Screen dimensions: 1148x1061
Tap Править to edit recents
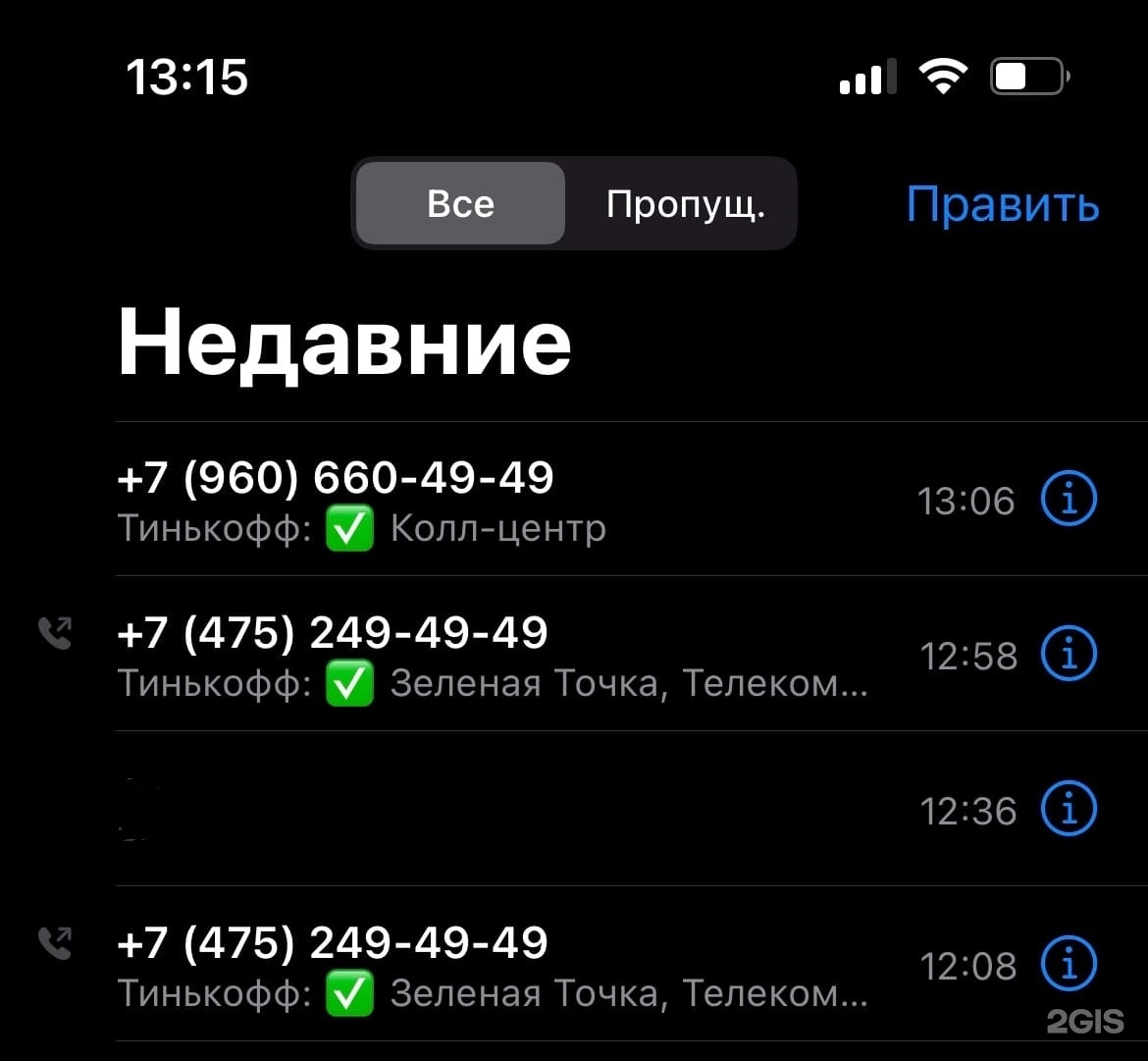pyautogui.click(x=1002, y=203)
